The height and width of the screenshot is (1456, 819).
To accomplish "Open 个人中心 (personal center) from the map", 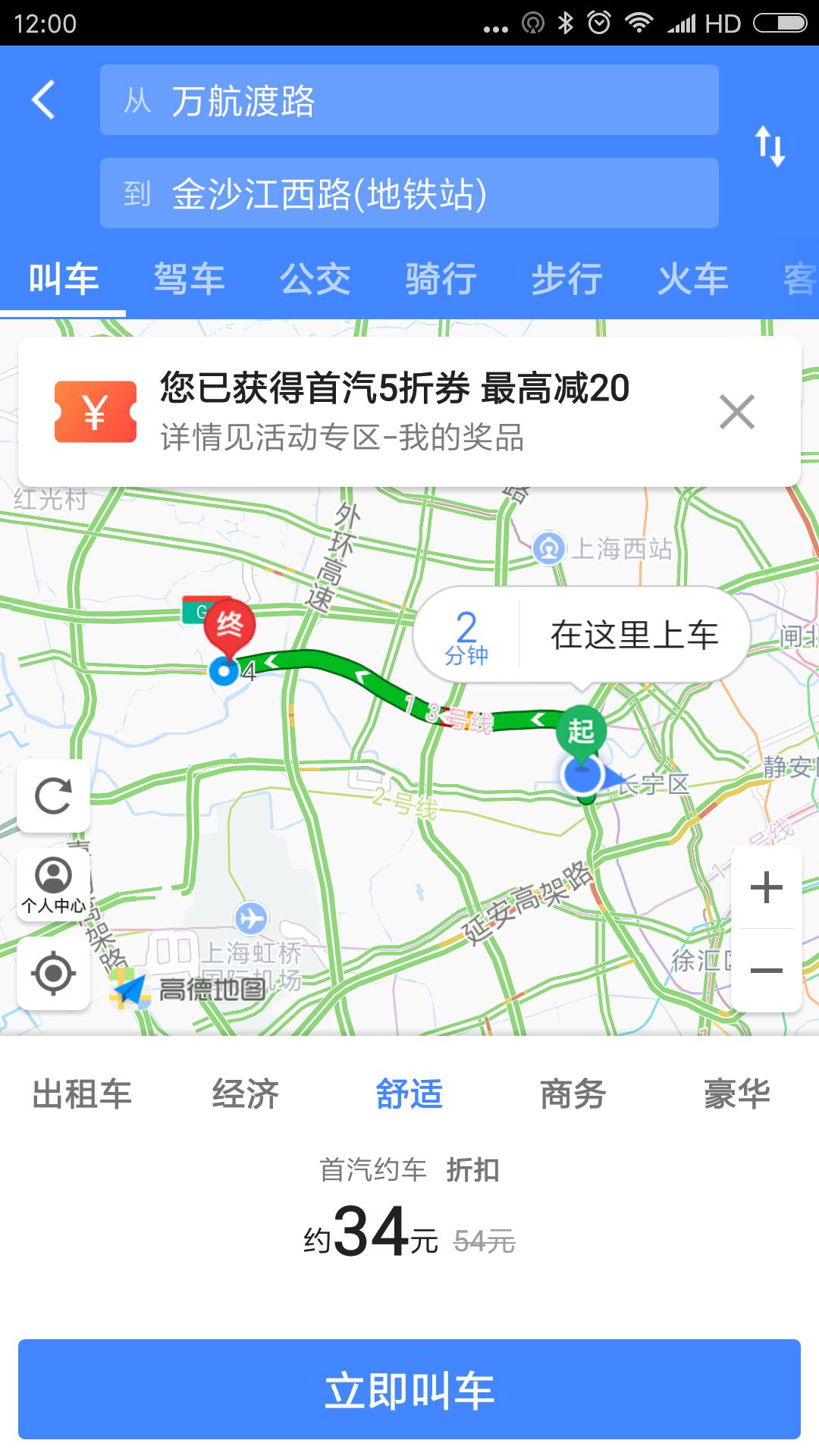I will [x=53, y=883].
